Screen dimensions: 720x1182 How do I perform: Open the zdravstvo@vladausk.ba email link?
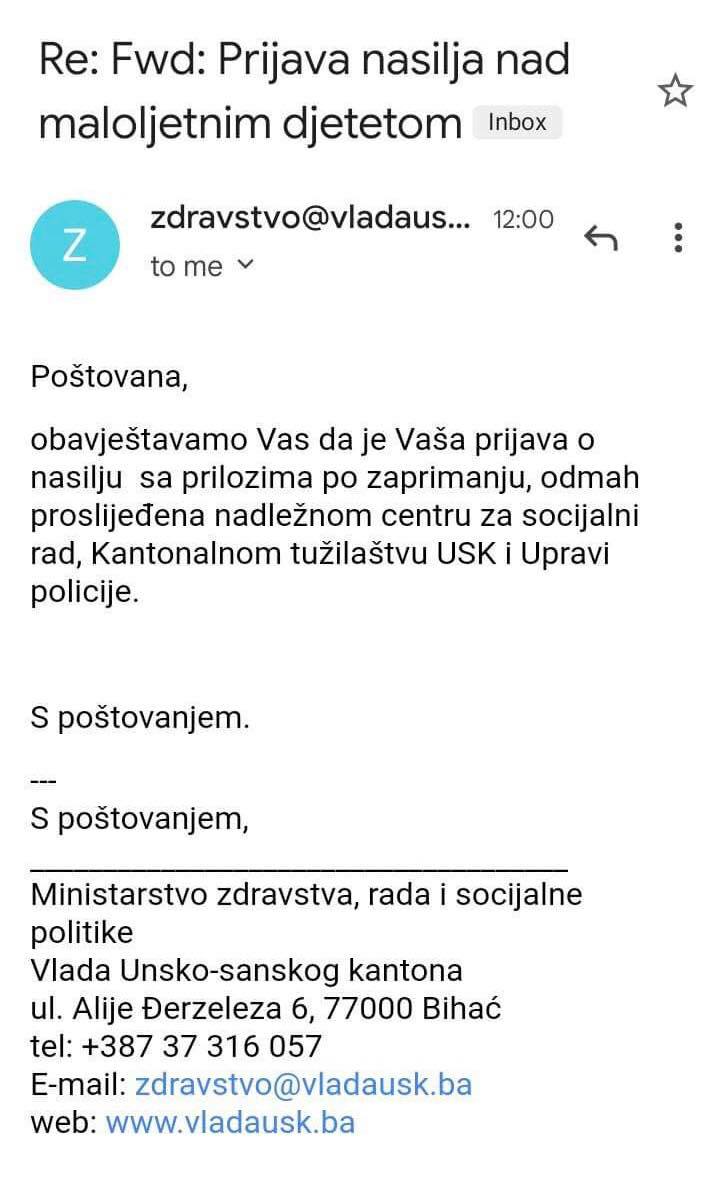[x=303, y=1084]
